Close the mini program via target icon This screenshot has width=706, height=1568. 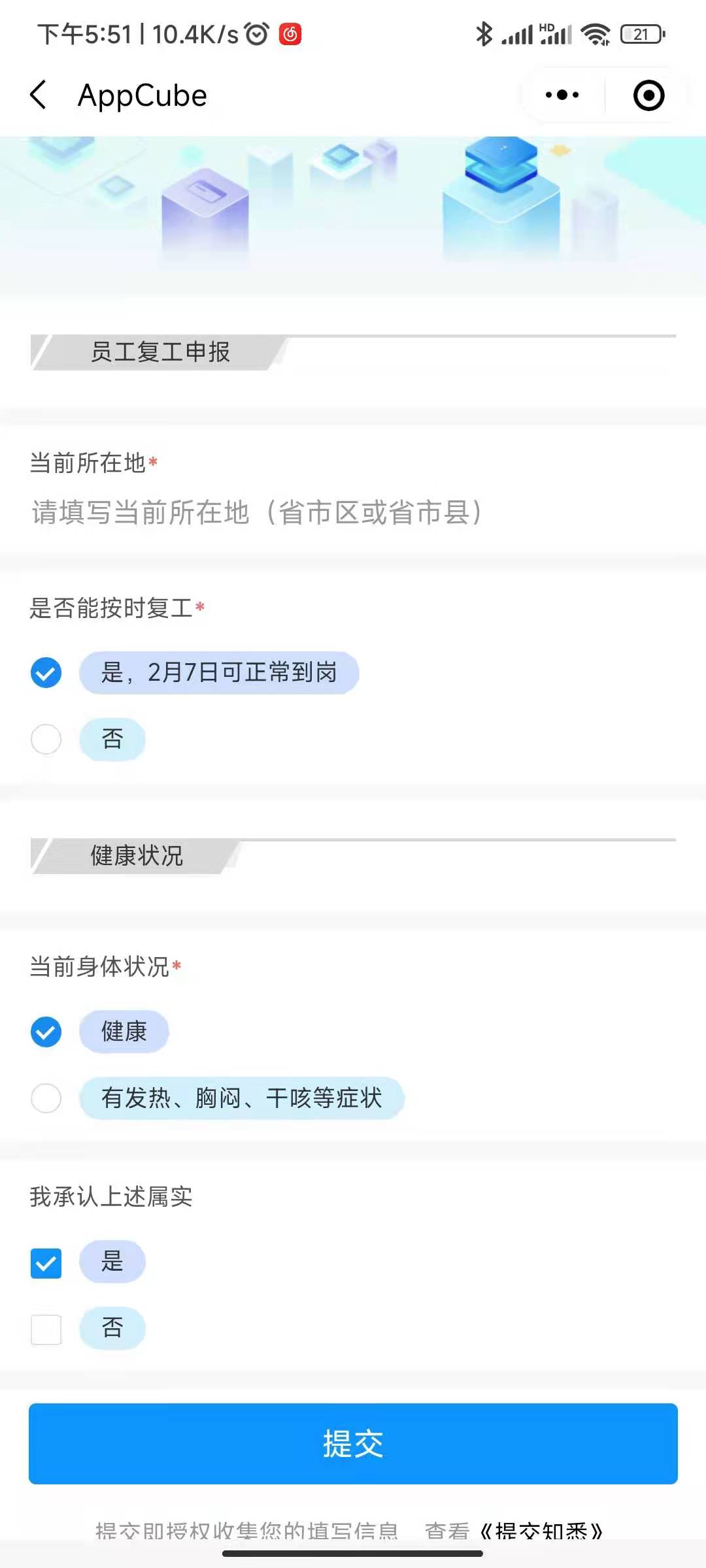point(648,95)
